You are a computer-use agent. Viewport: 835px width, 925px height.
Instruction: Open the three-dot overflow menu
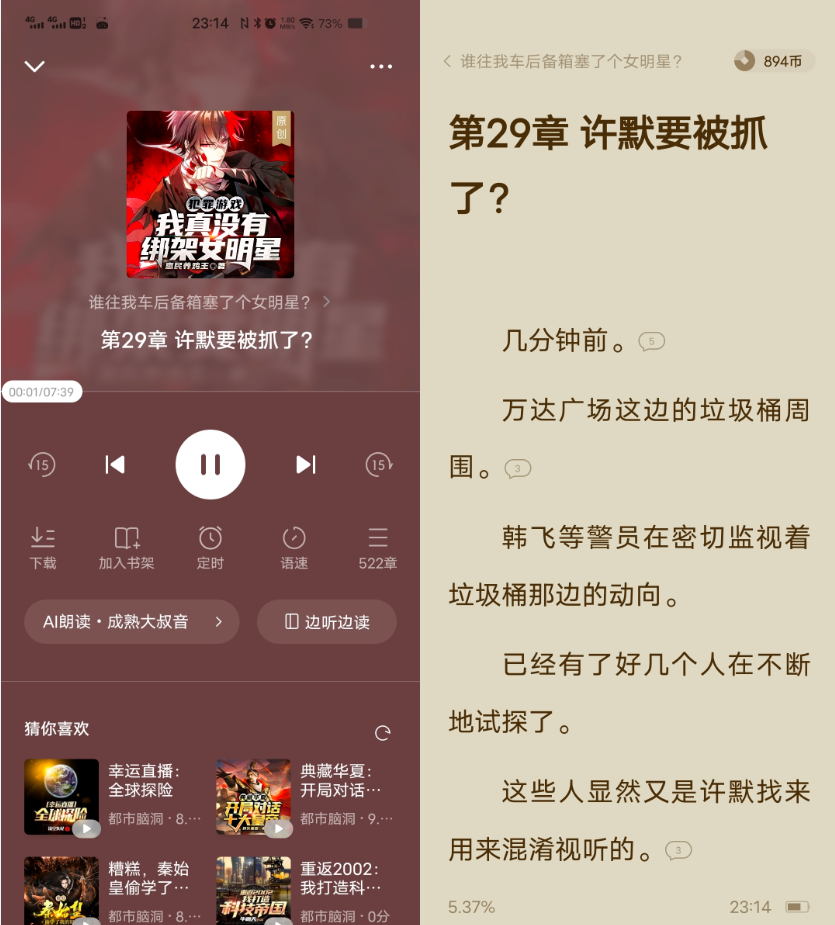(x=381, y=67)
